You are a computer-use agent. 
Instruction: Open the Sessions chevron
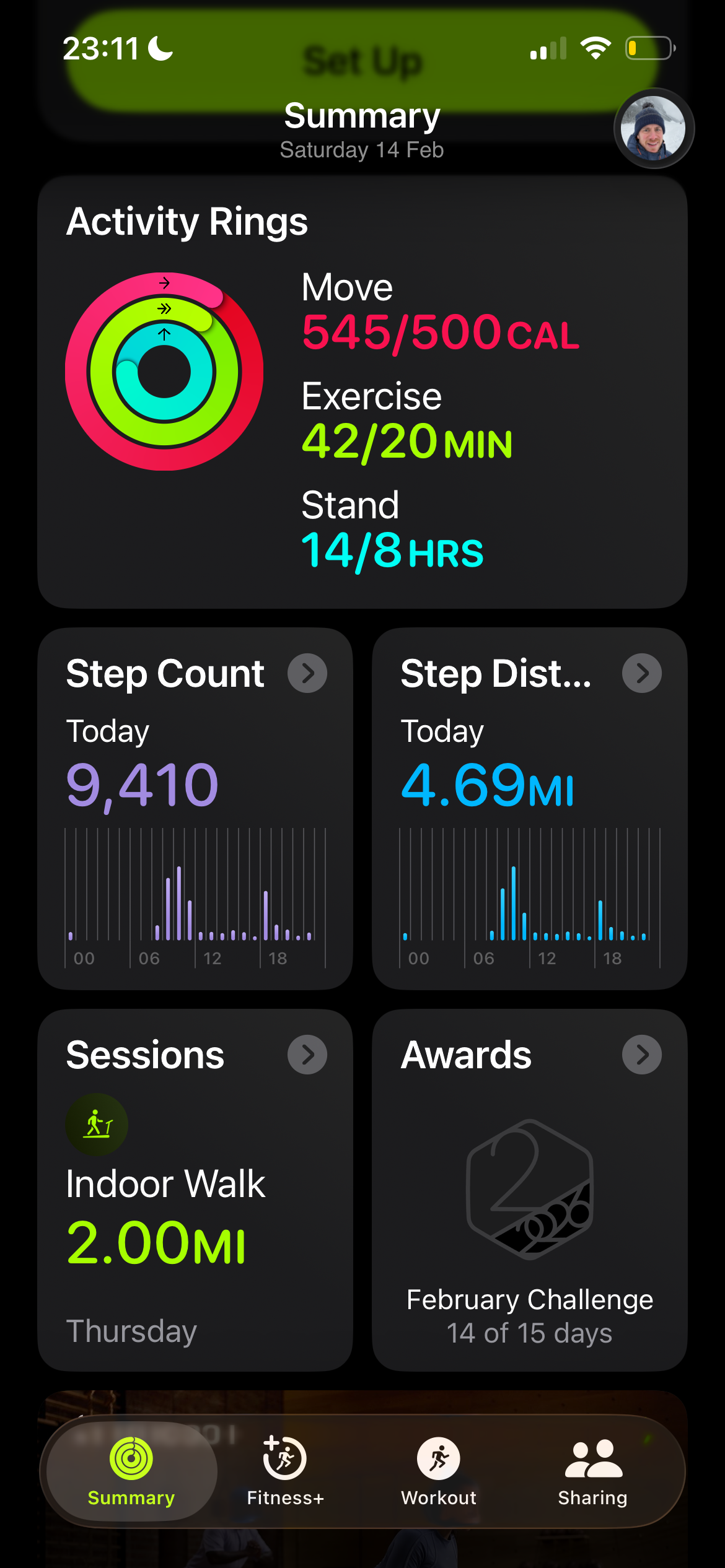coord(307,1055)
